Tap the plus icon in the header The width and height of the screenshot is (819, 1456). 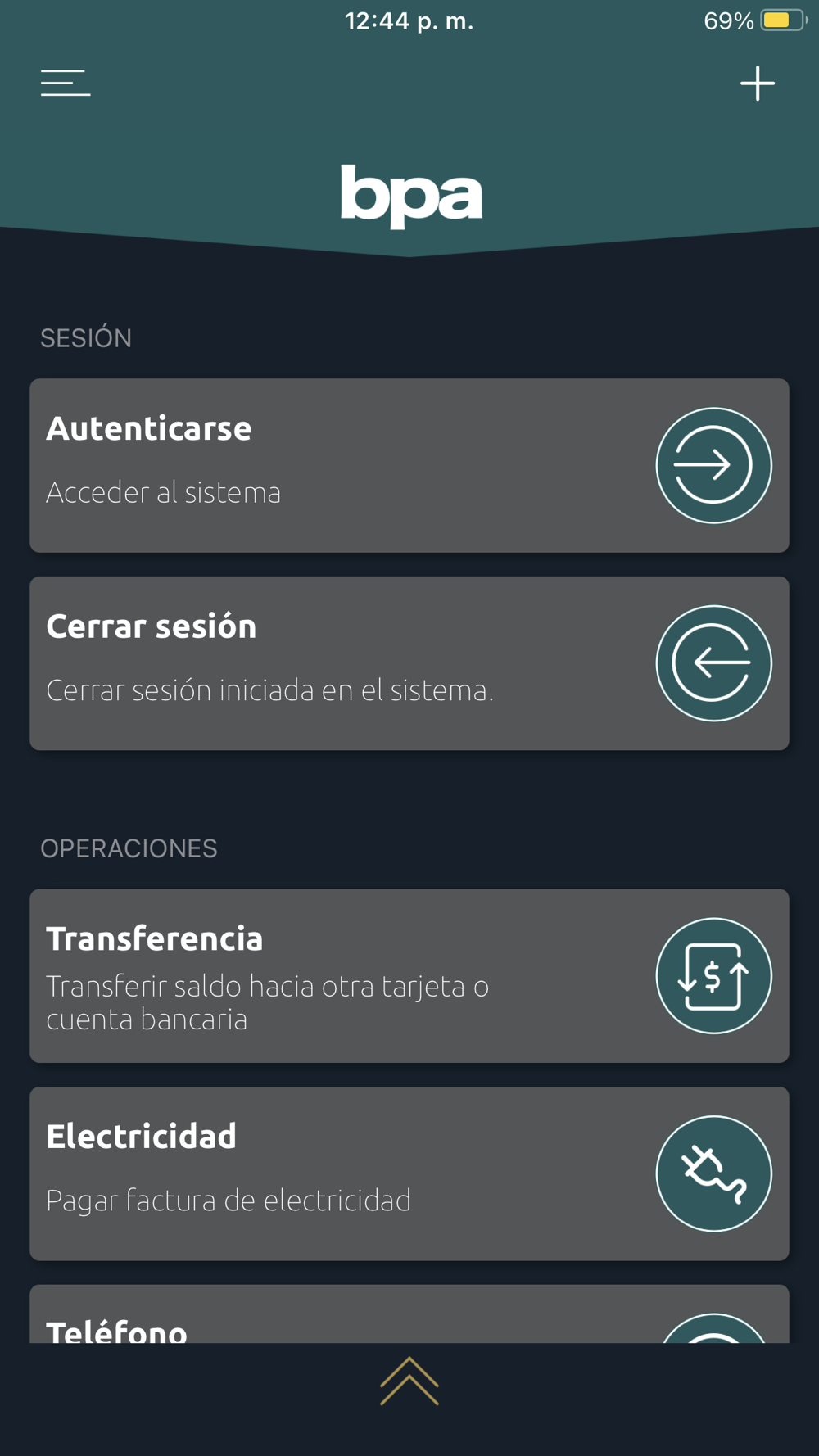click(758, 84)
